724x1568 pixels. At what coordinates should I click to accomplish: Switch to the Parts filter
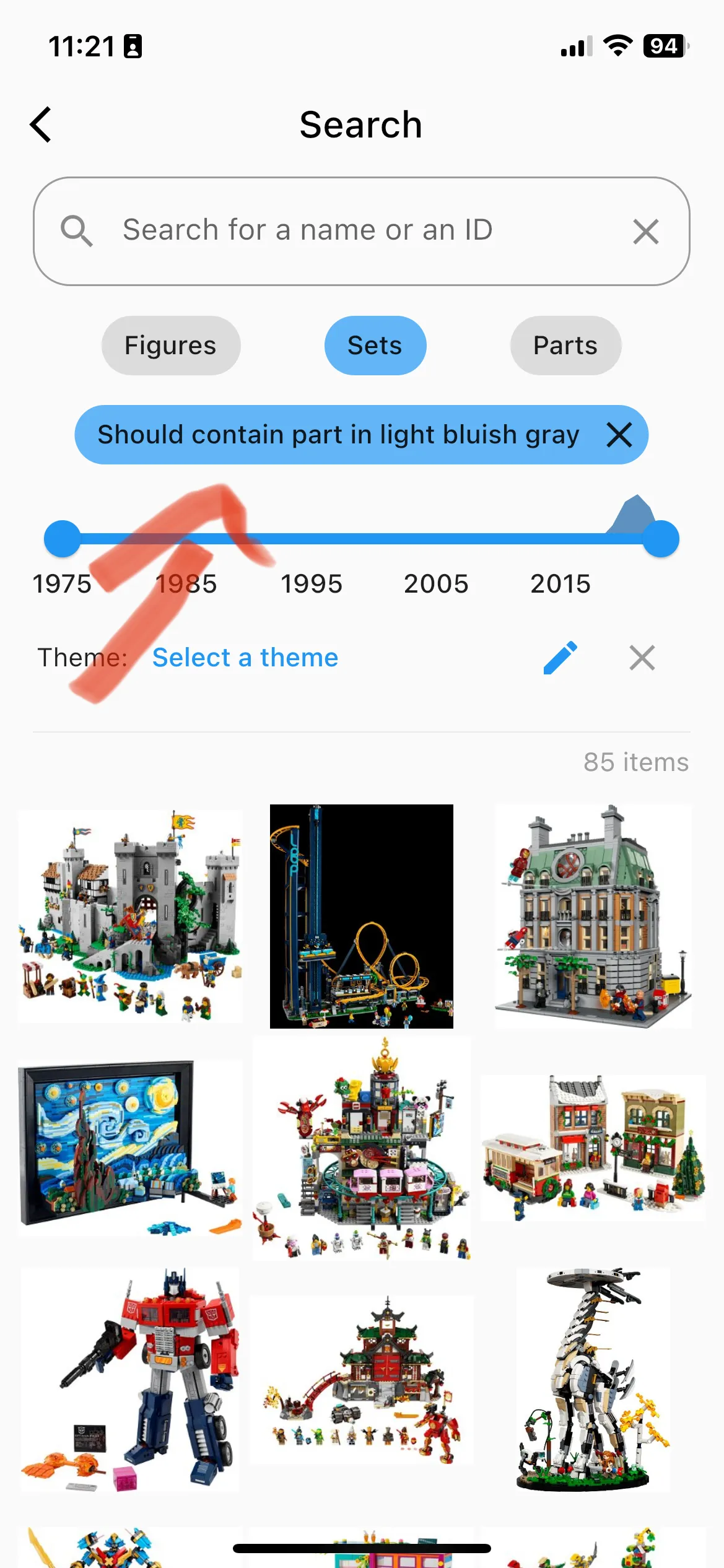pyautogui.click(x=565, y=346)
